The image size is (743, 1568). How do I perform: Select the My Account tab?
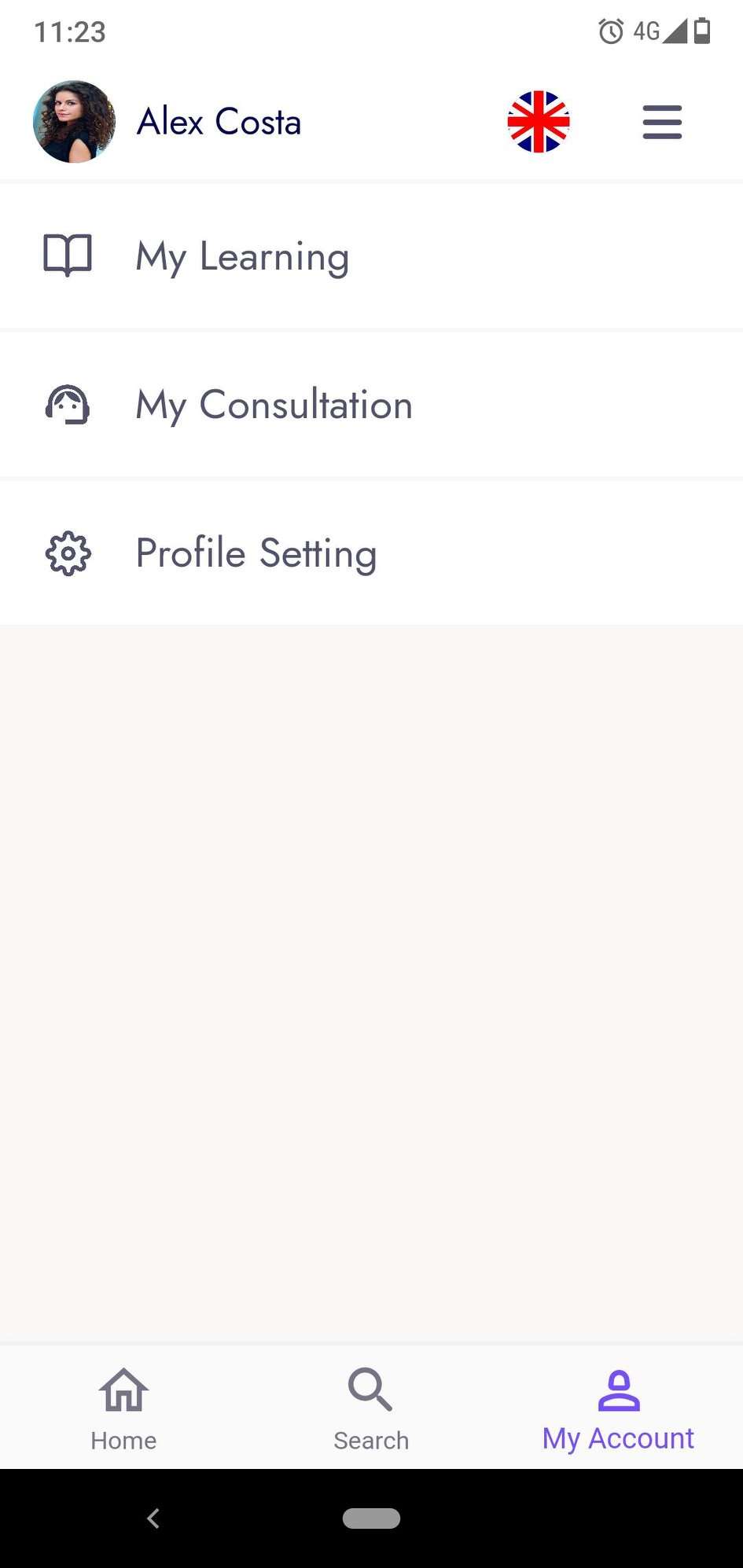tap(618, 1408)
